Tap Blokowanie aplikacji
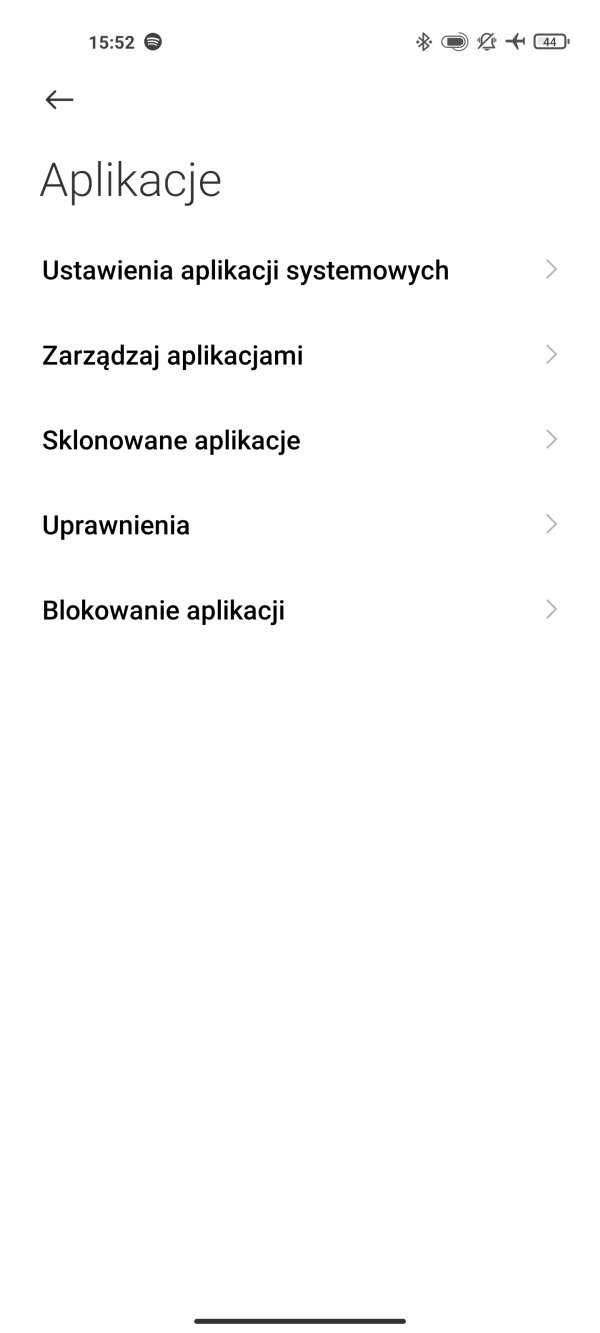The height and width of the screenshot is (1333, 600). tap(300, 610)
